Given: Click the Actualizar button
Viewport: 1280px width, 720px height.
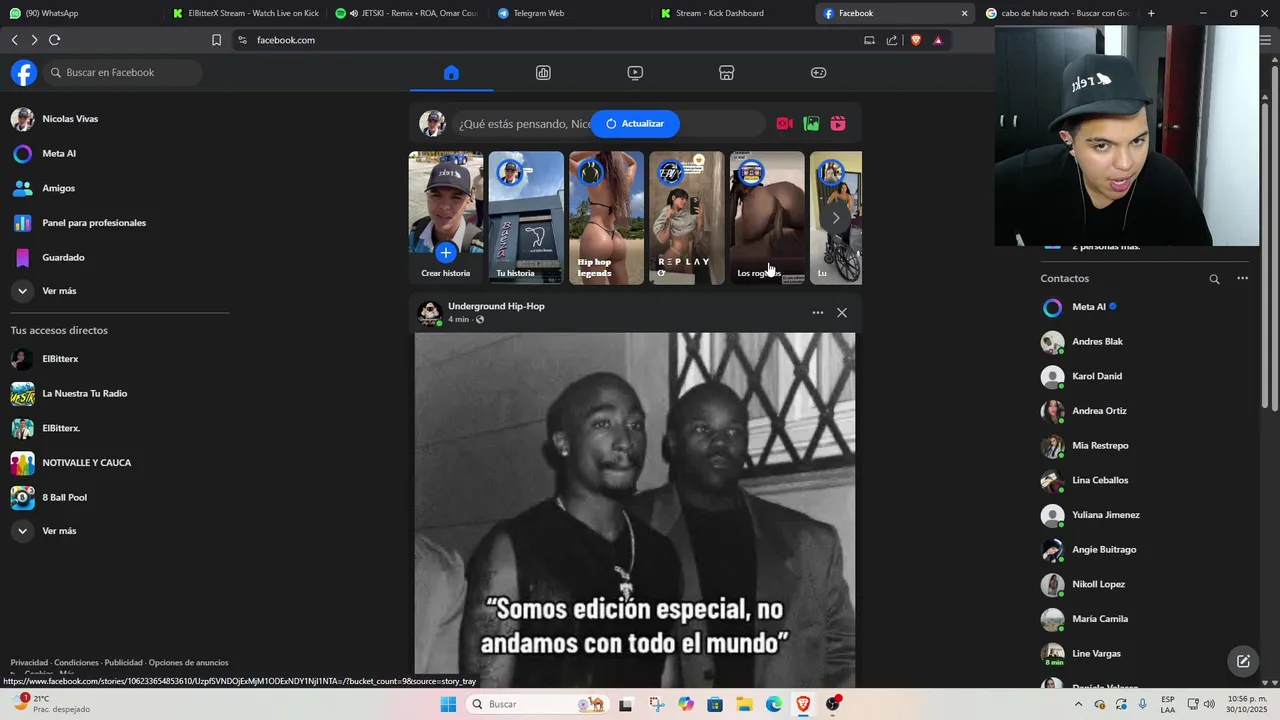Looking at the screenshot, I should pyautogui.click(x=635, y=124).
